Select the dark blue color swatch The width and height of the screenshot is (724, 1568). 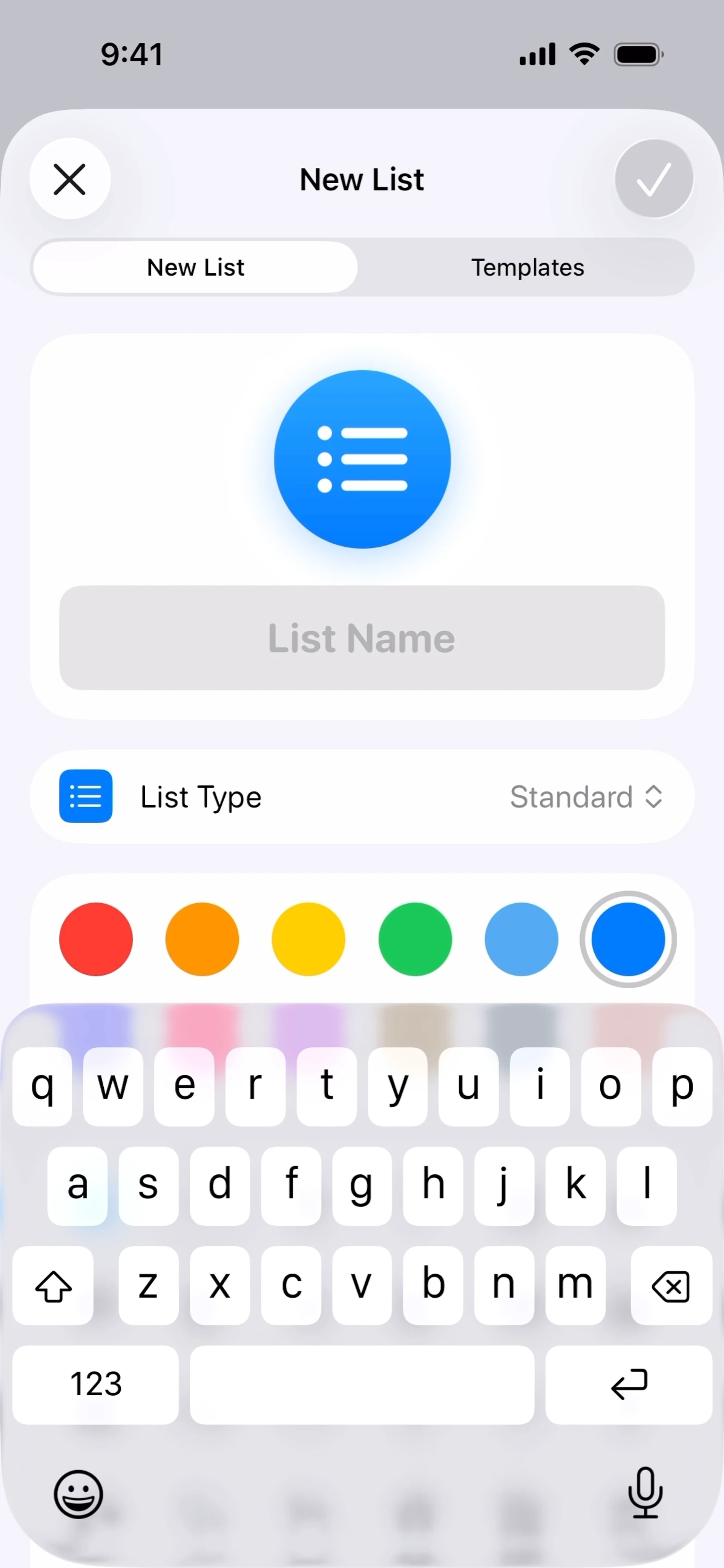coord(628,939)
